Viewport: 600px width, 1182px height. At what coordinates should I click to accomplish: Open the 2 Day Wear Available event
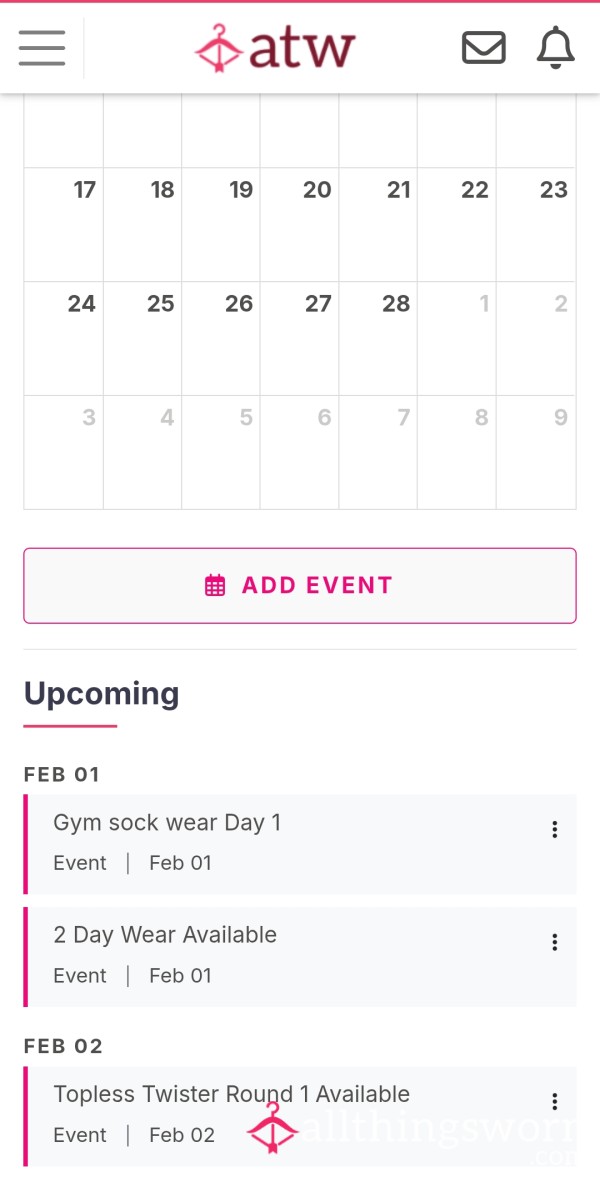point(300,957)
